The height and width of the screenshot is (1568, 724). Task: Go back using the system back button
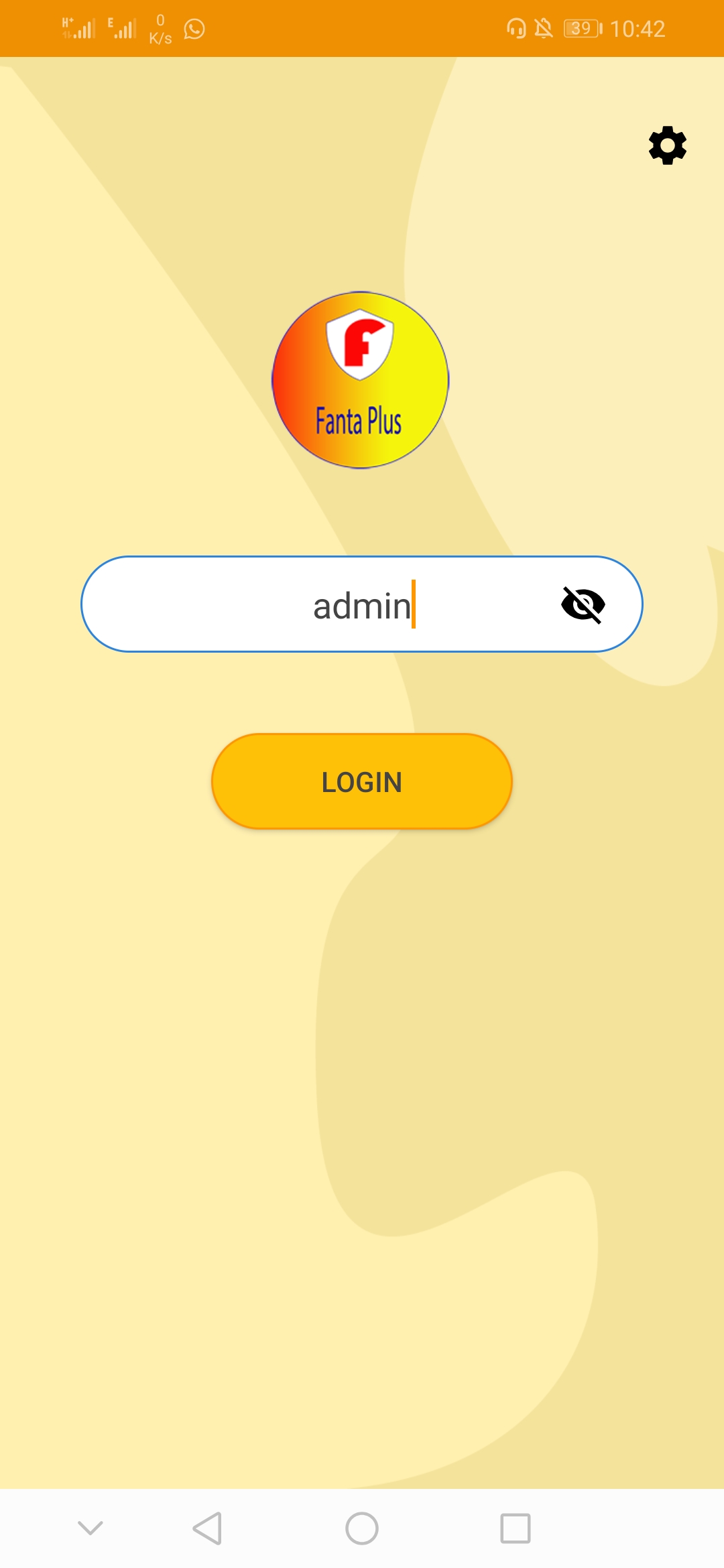207,1528
